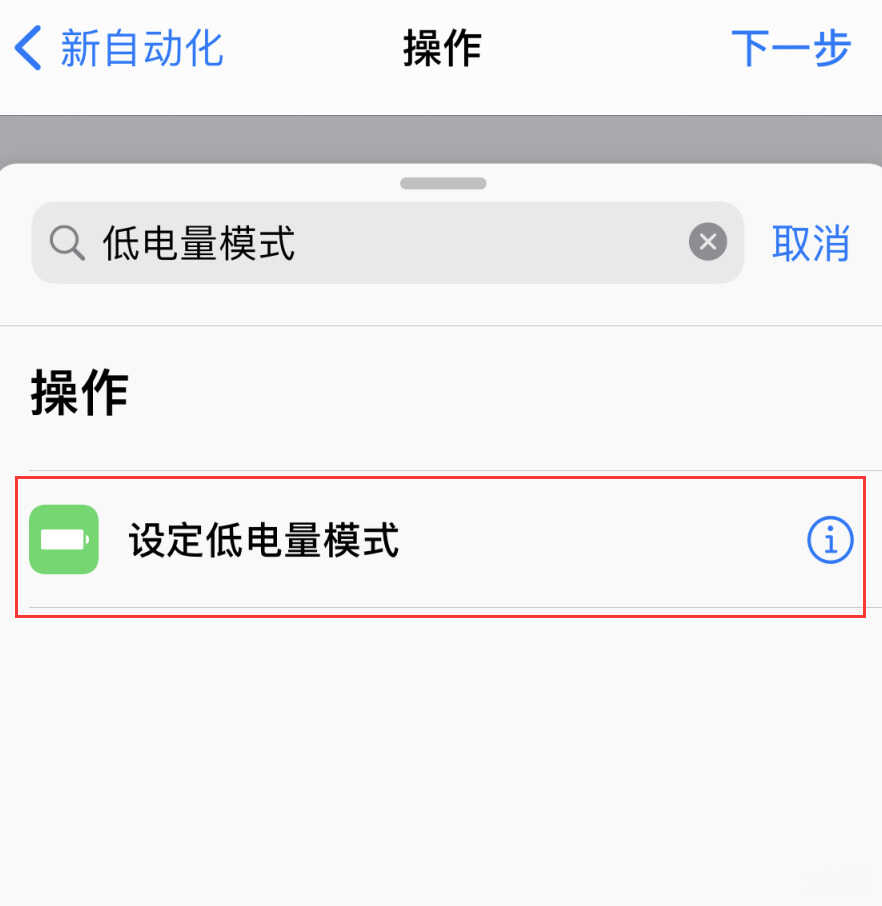Image resolution: width=882 pixels, height=906 pixels.
Task: Tap 下一步 to continue
Action: pyautogui.click(x=790, y=48)
